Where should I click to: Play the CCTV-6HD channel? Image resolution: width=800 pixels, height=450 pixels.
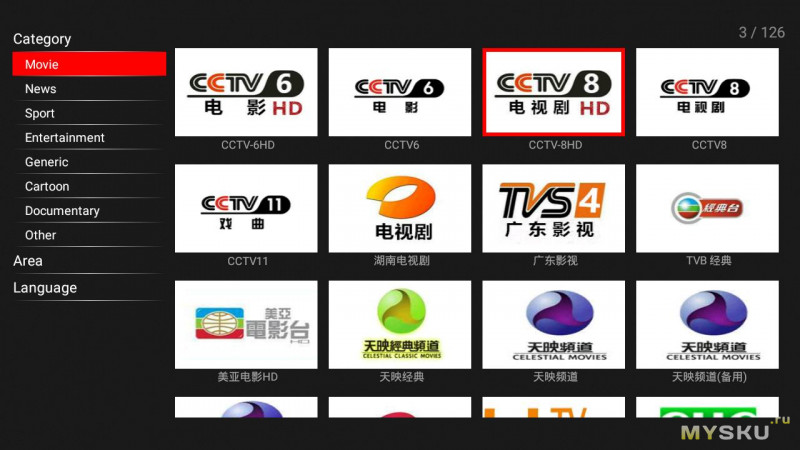pyautogui.click(x=246, y=92)
